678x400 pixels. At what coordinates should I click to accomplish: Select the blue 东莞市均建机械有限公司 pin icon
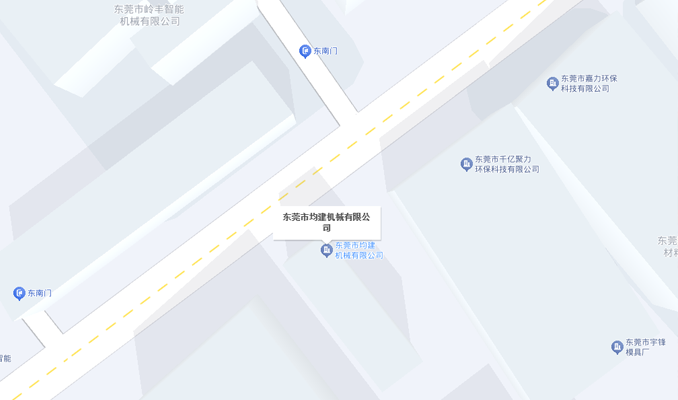(x=326, y=250)
